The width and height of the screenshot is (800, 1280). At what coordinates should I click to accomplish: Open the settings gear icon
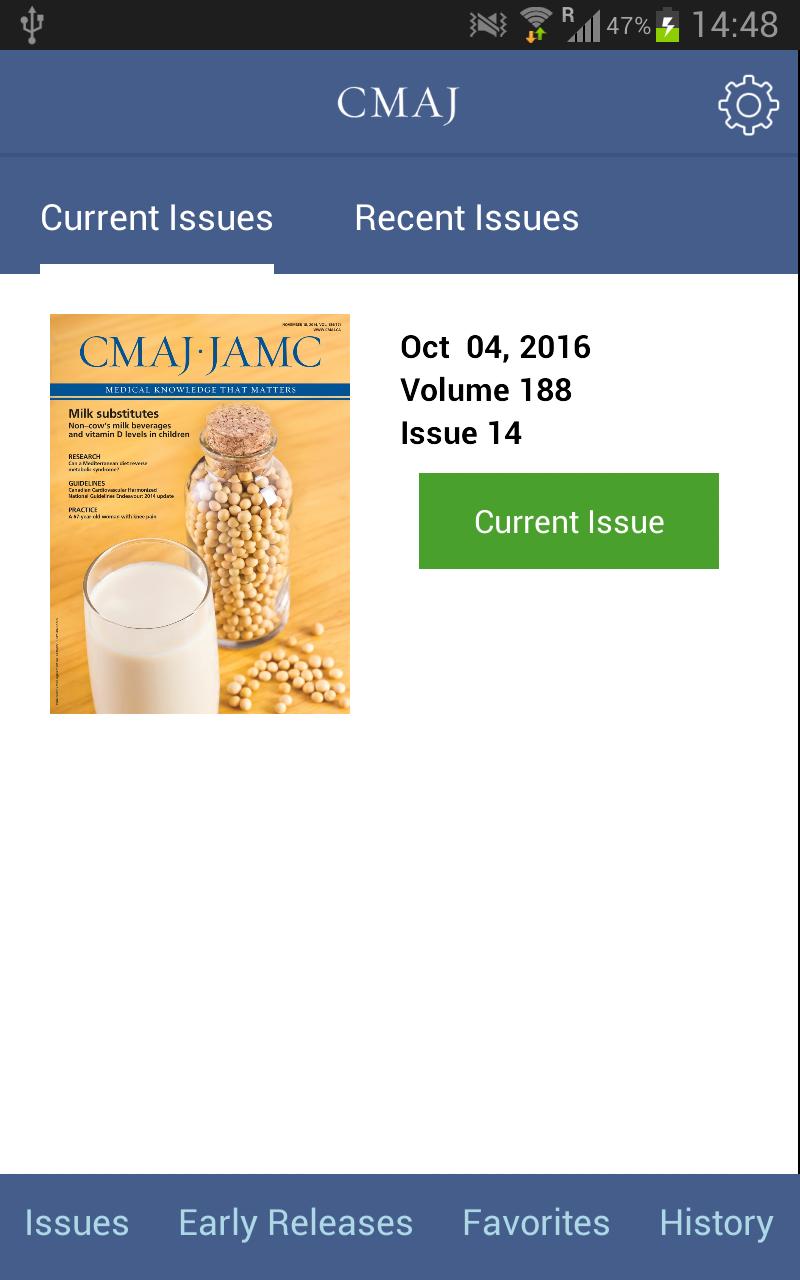[748, 104]
